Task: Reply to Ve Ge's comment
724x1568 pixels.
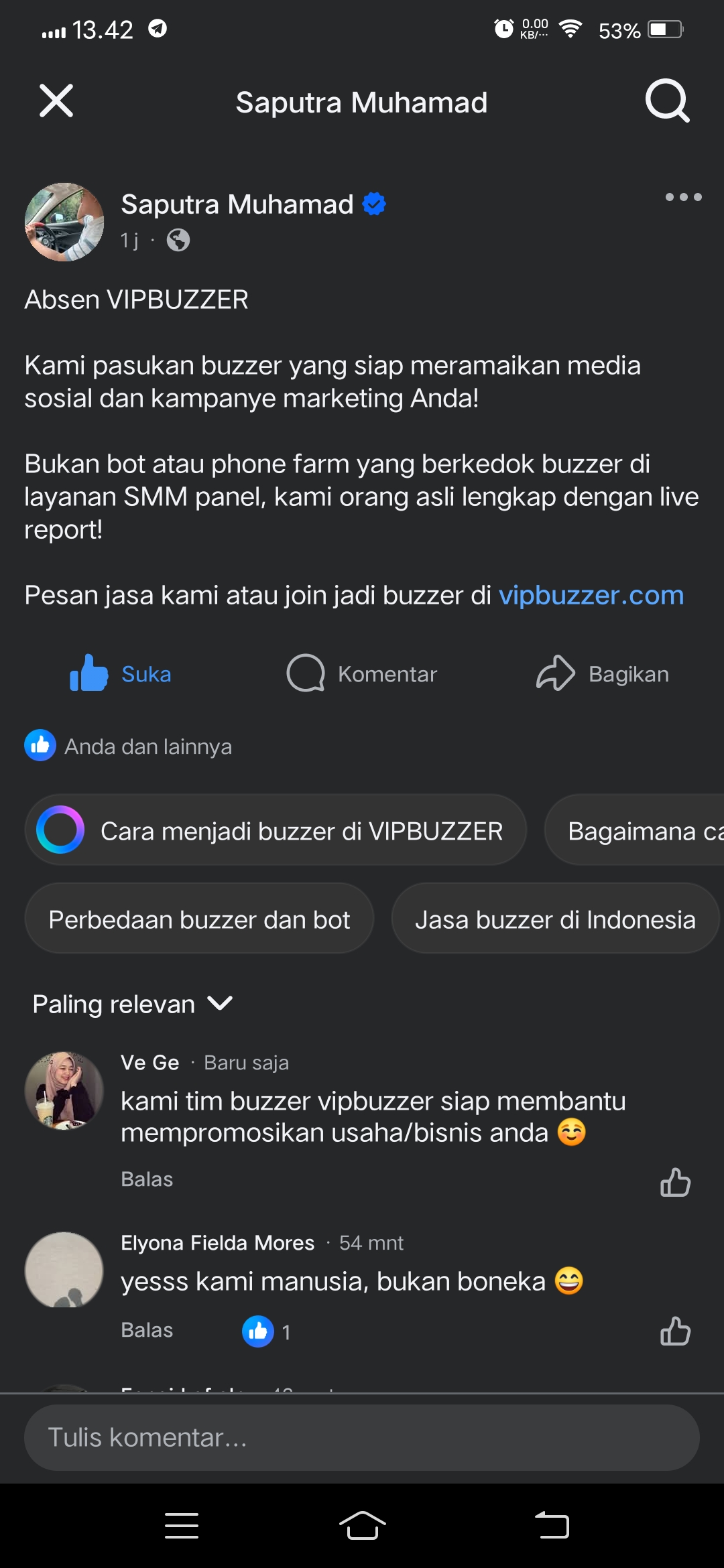Action: point(147,1179)
